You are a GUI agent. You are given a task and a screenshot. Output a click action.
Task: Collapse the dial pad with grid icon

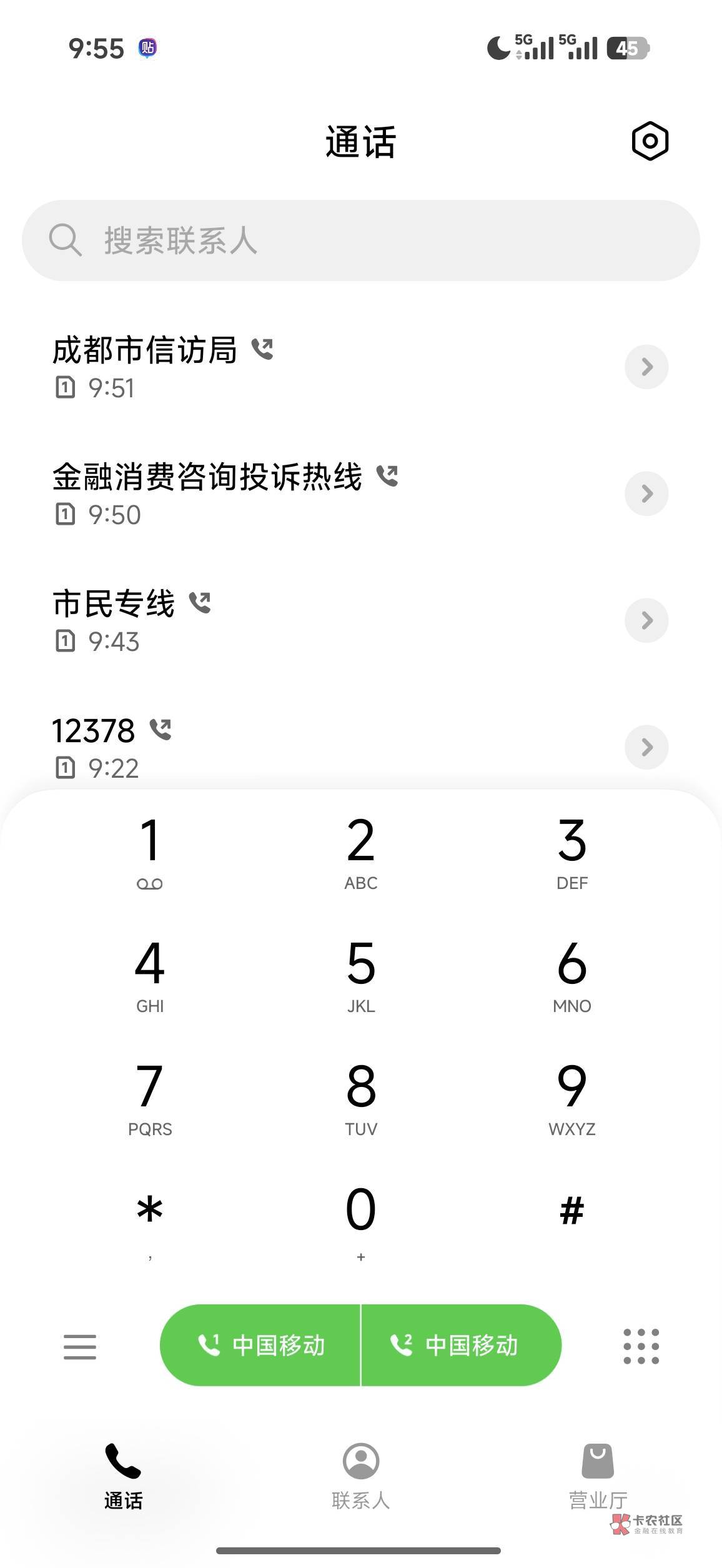(x=641, y=1346)
